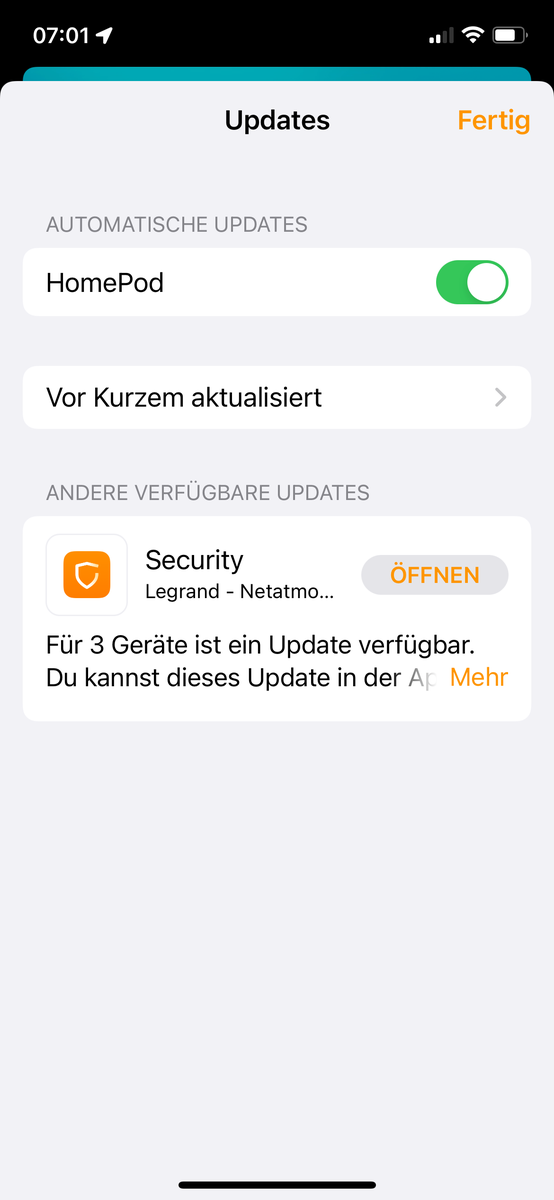Open Vor Kurzem aktualisiert
This screenshot has height=1200, width=554.
[277, 397]
